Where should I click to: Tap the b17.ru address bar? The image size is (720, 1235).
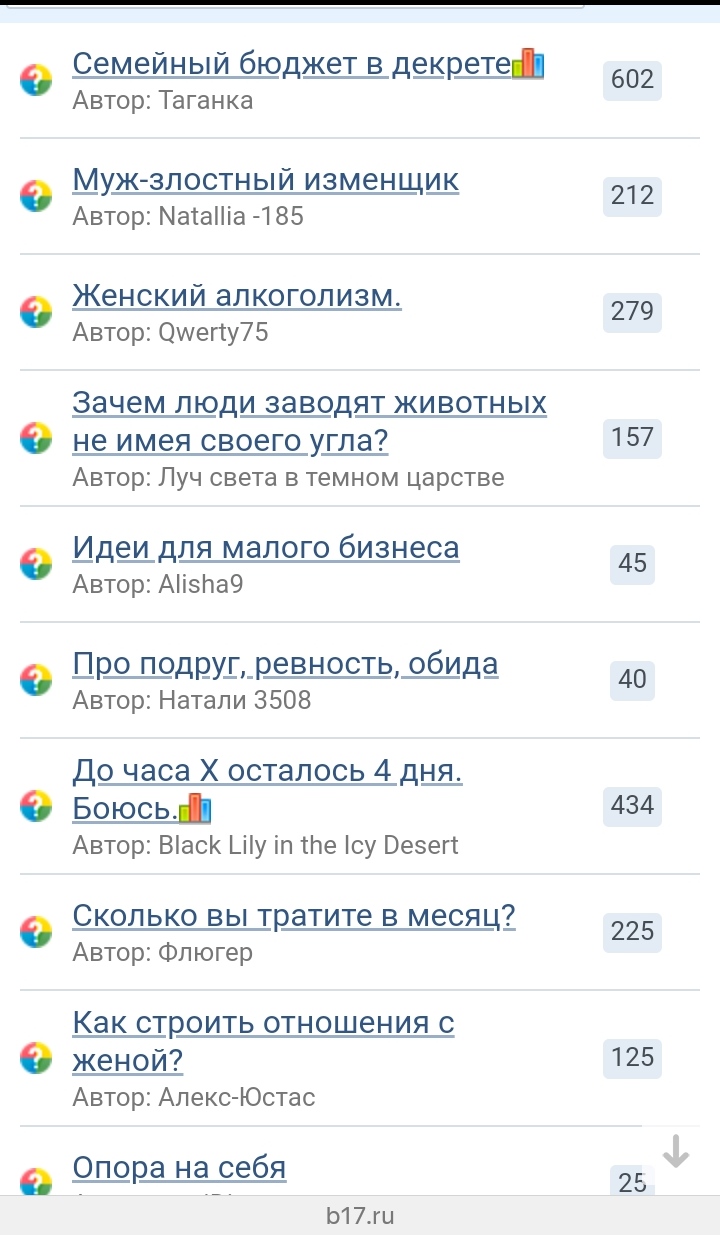pyautogui.click(x=360, y=1216)
